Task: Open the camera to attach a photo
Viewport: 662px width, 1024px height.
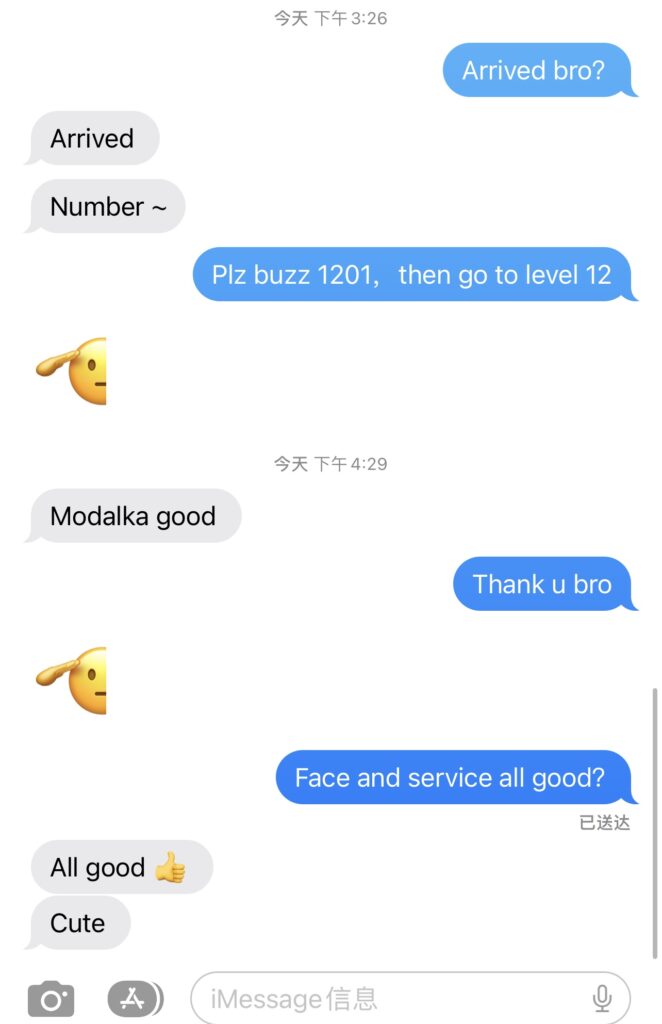Action: 50,998
